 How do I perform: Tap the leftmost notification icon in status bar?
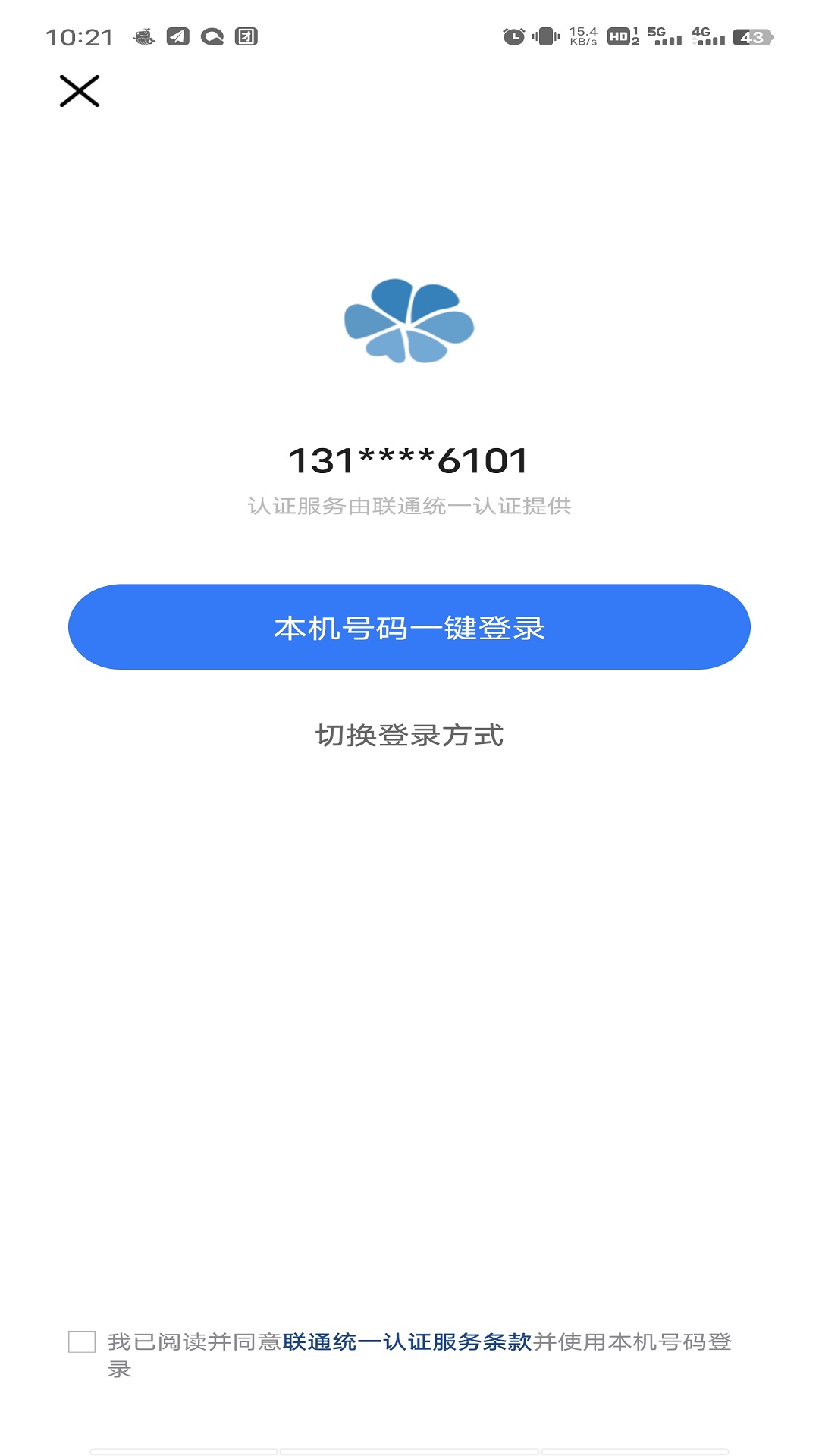[143, 35]
